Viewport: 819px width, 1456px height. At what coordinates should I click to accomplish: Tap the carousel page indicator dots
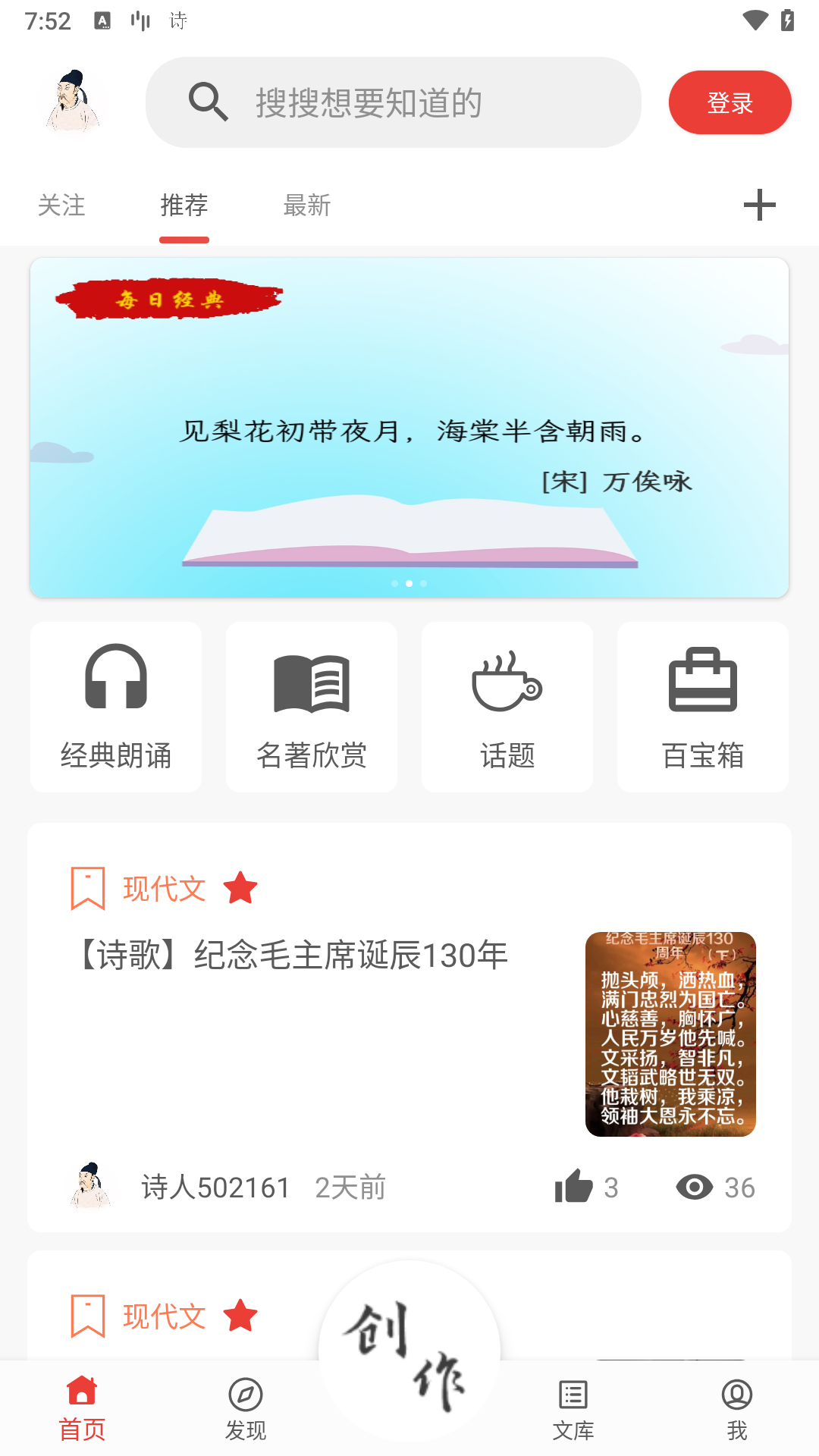coord(409,584)
